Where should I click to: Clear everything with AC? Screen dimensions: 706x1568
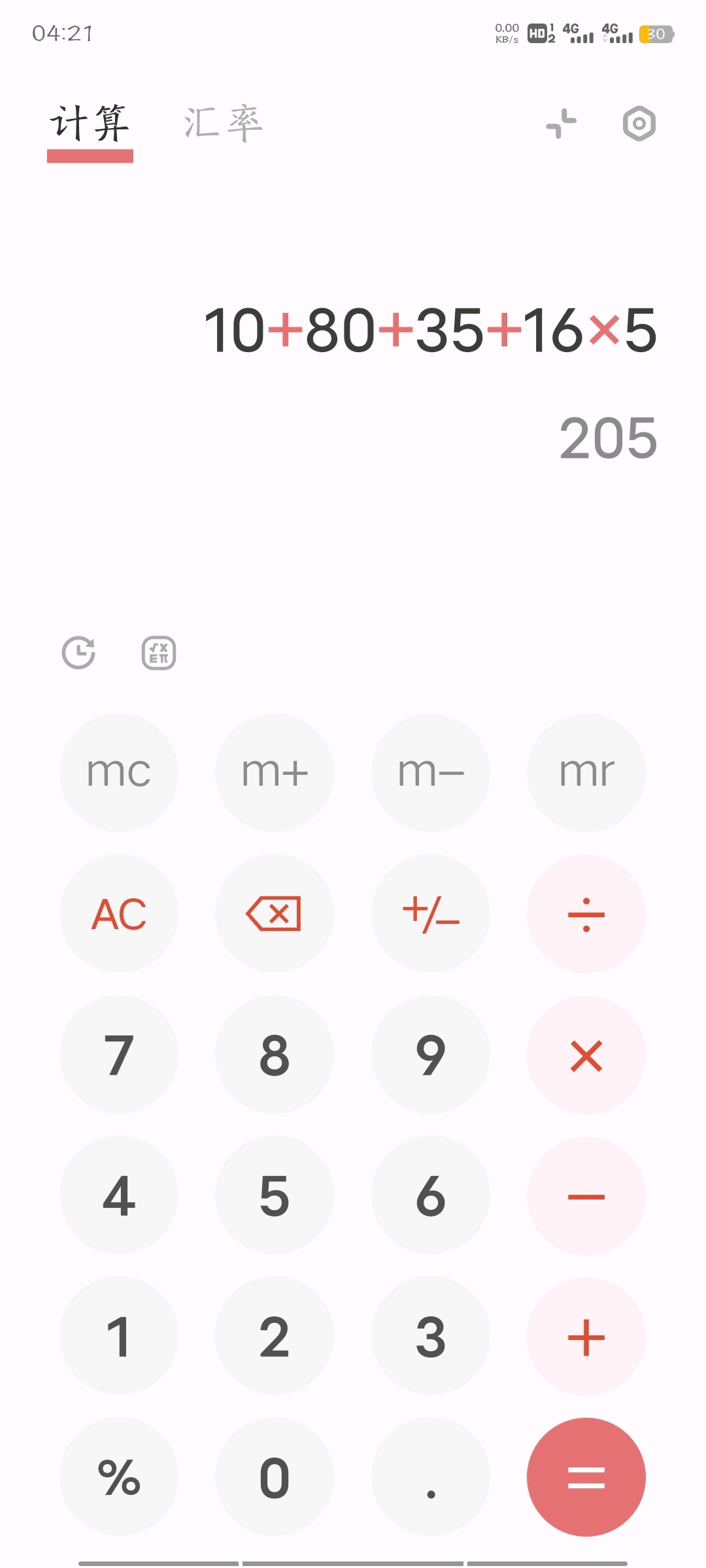coord(119,913)
